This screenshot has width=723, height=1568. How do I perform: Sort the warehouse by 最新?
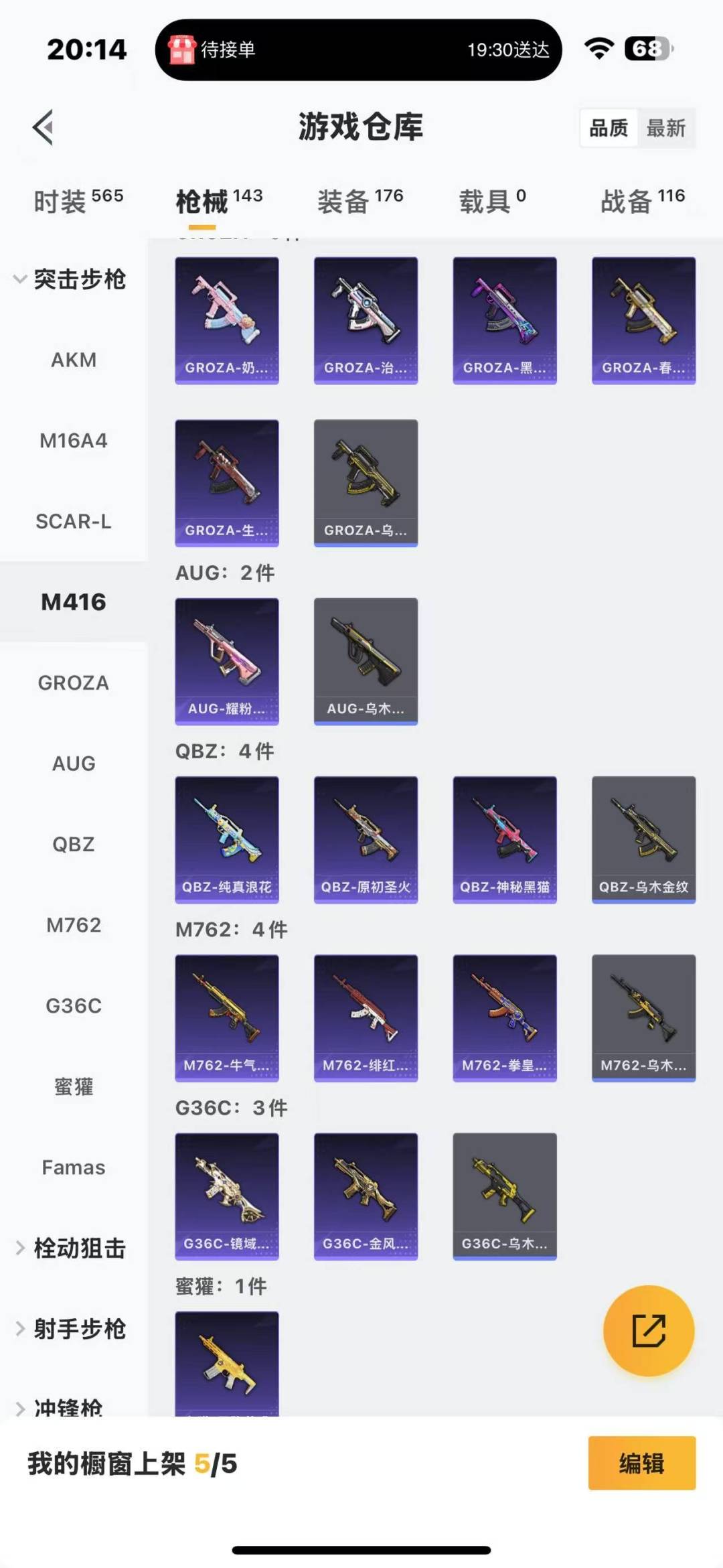pos(665,128)
